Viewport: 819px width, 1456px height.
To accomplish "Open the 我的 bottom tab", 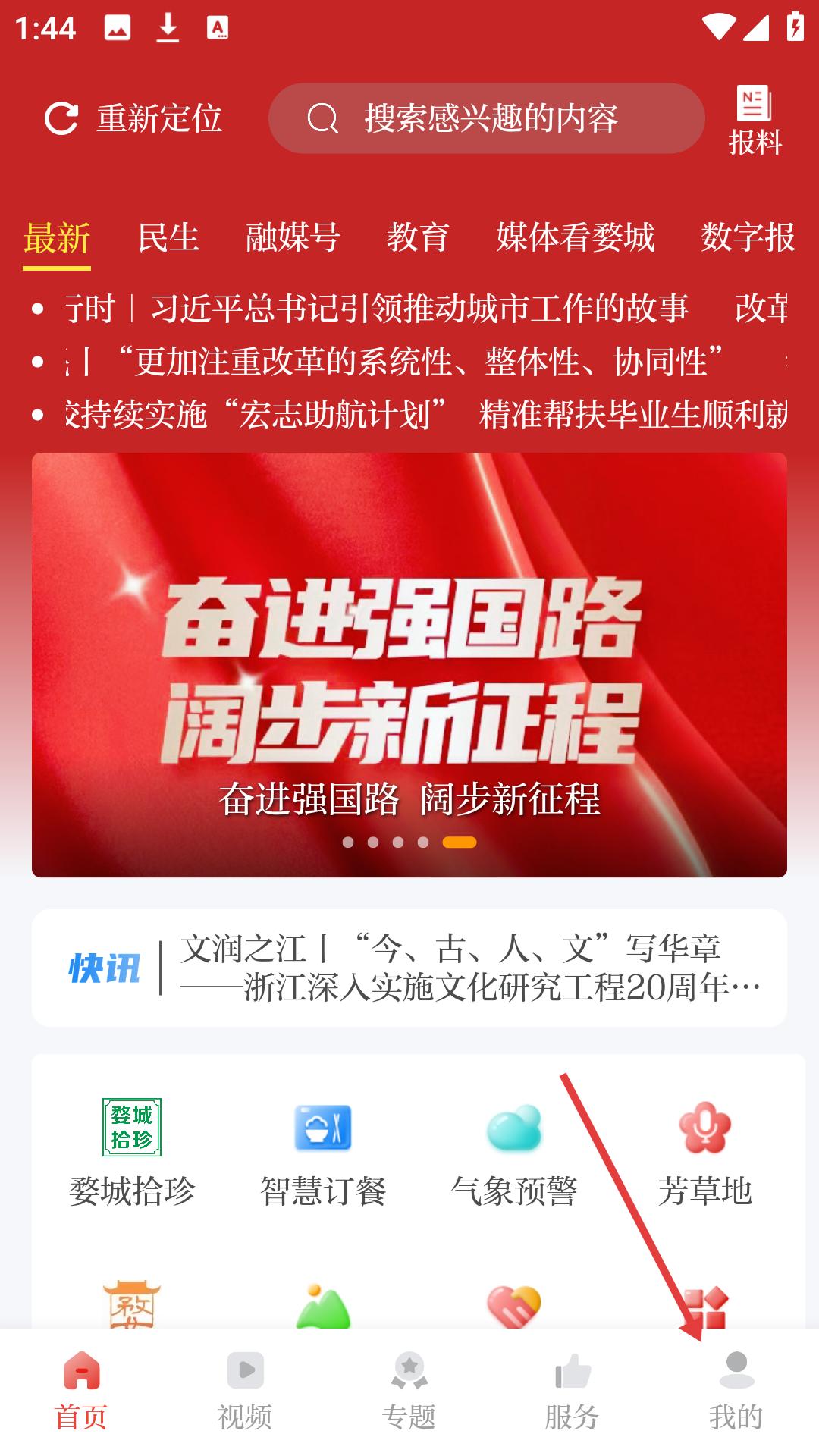I will click(736, 1390).
